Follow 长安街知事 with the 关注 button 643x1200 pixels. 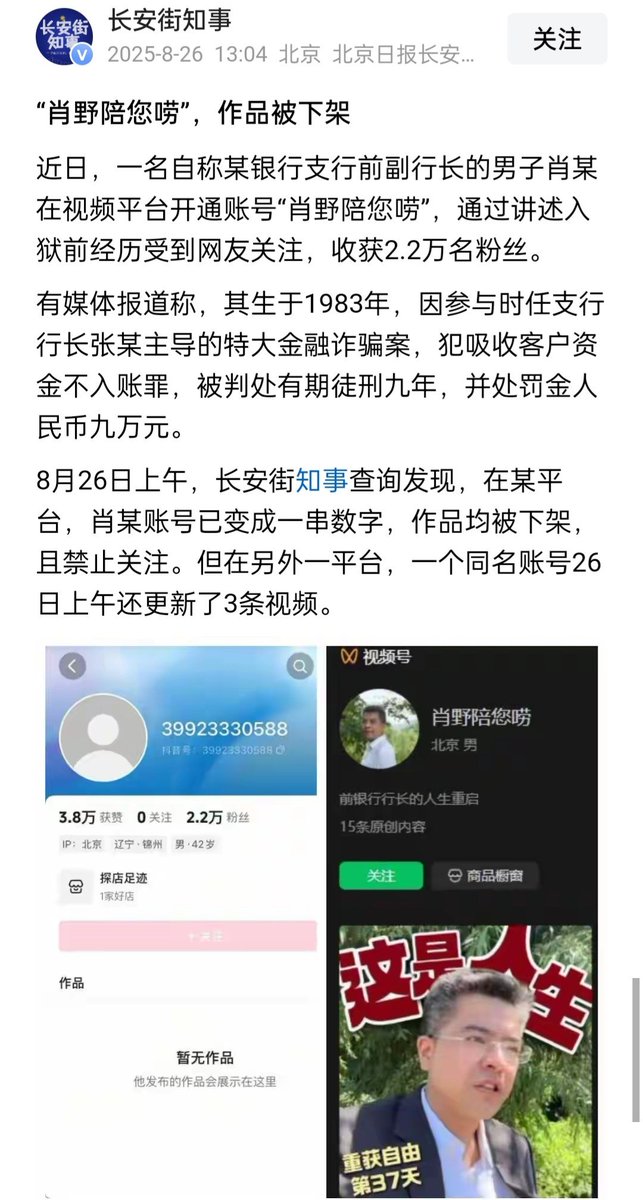click(x=556, y=39)
